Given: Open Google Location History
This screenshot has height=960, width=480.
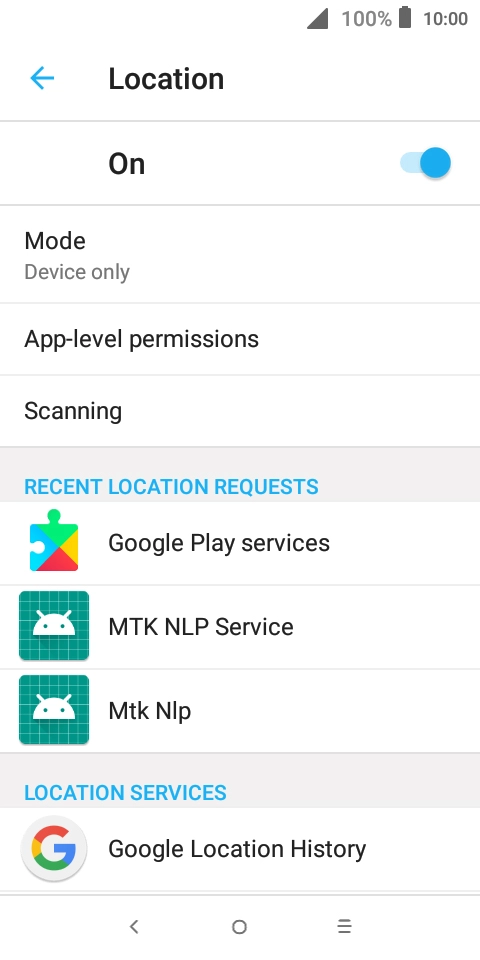Looking at the screenshot, I should click(x=240, y=849).
